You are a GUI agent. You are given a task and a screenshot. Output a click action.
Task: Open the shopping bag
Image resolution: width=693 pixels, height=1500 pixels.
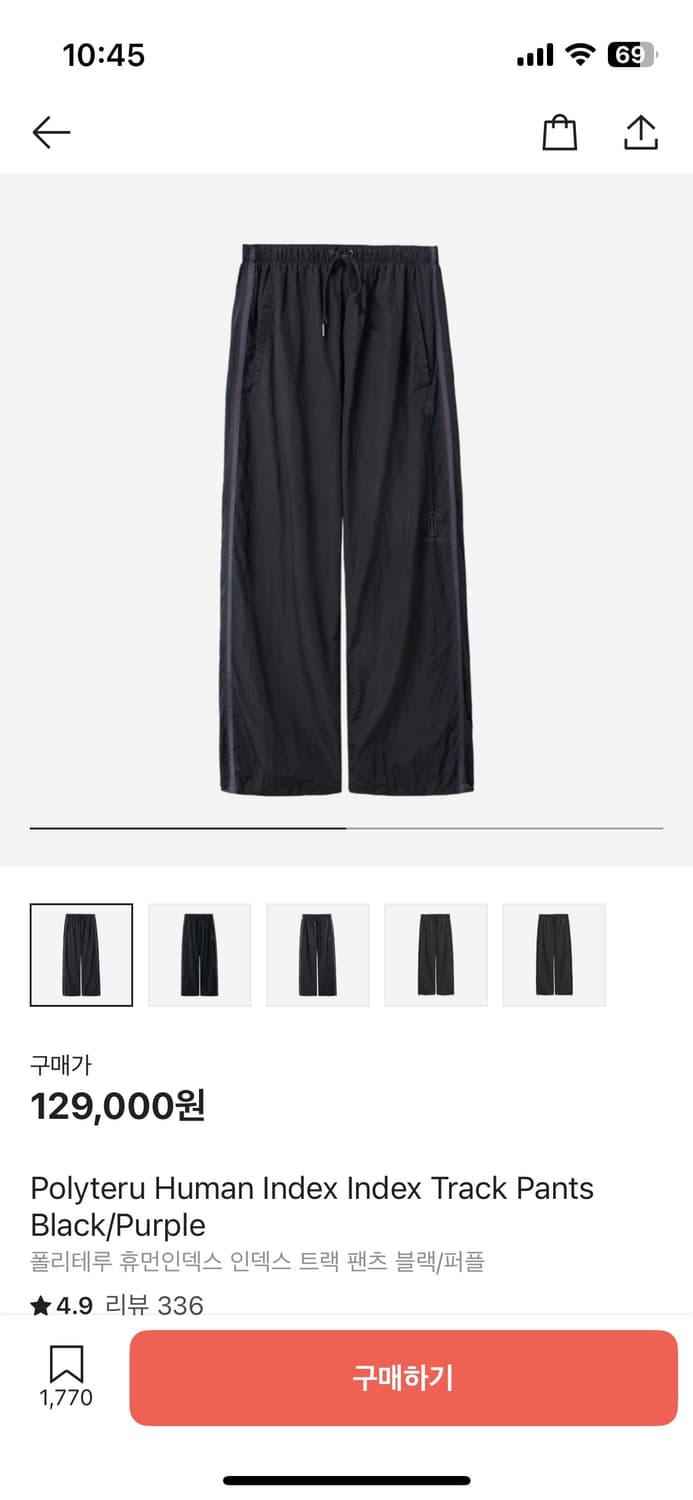[559, 132]
